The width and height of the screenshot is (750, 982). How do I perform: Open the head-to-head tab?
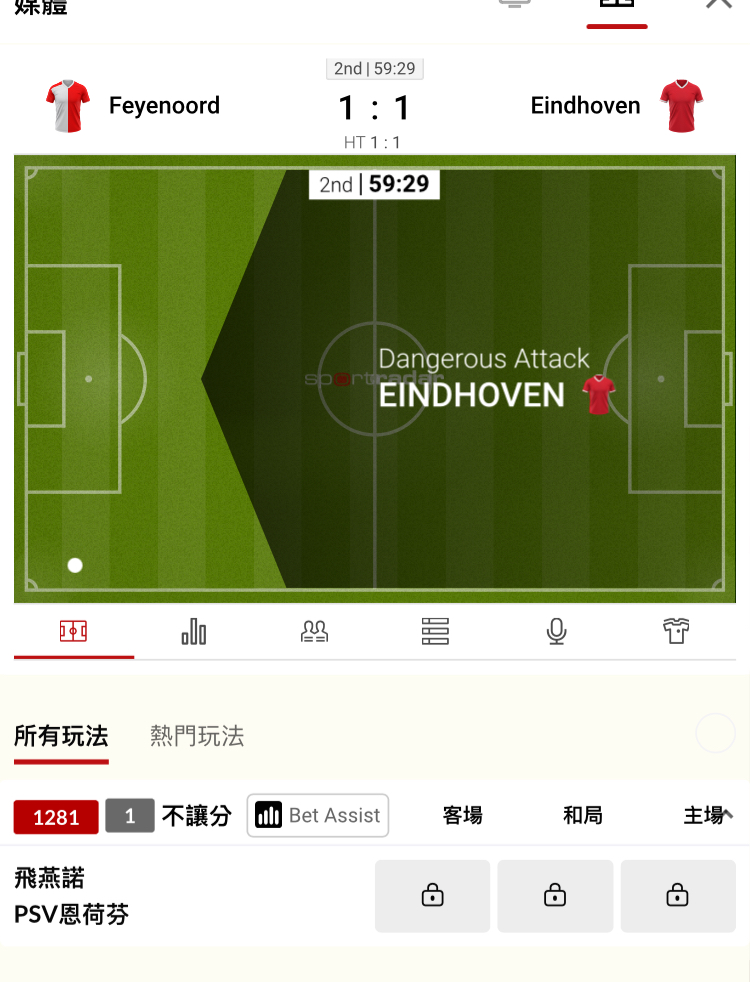(x=314, y=632)
